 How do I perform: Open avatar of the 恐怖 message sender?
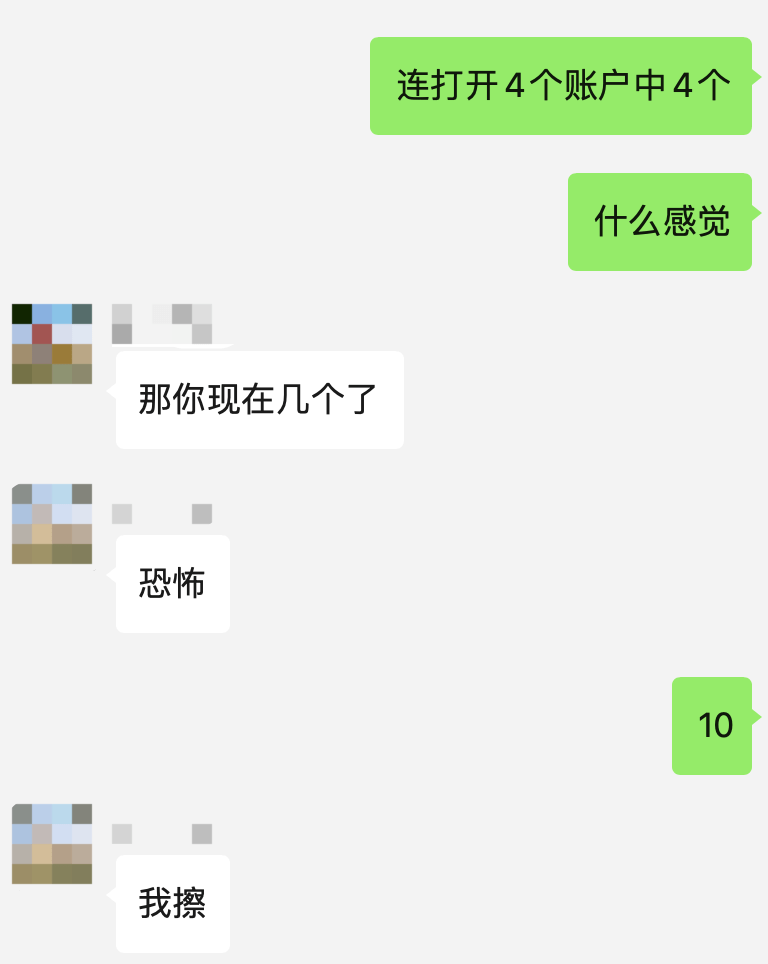52,524
